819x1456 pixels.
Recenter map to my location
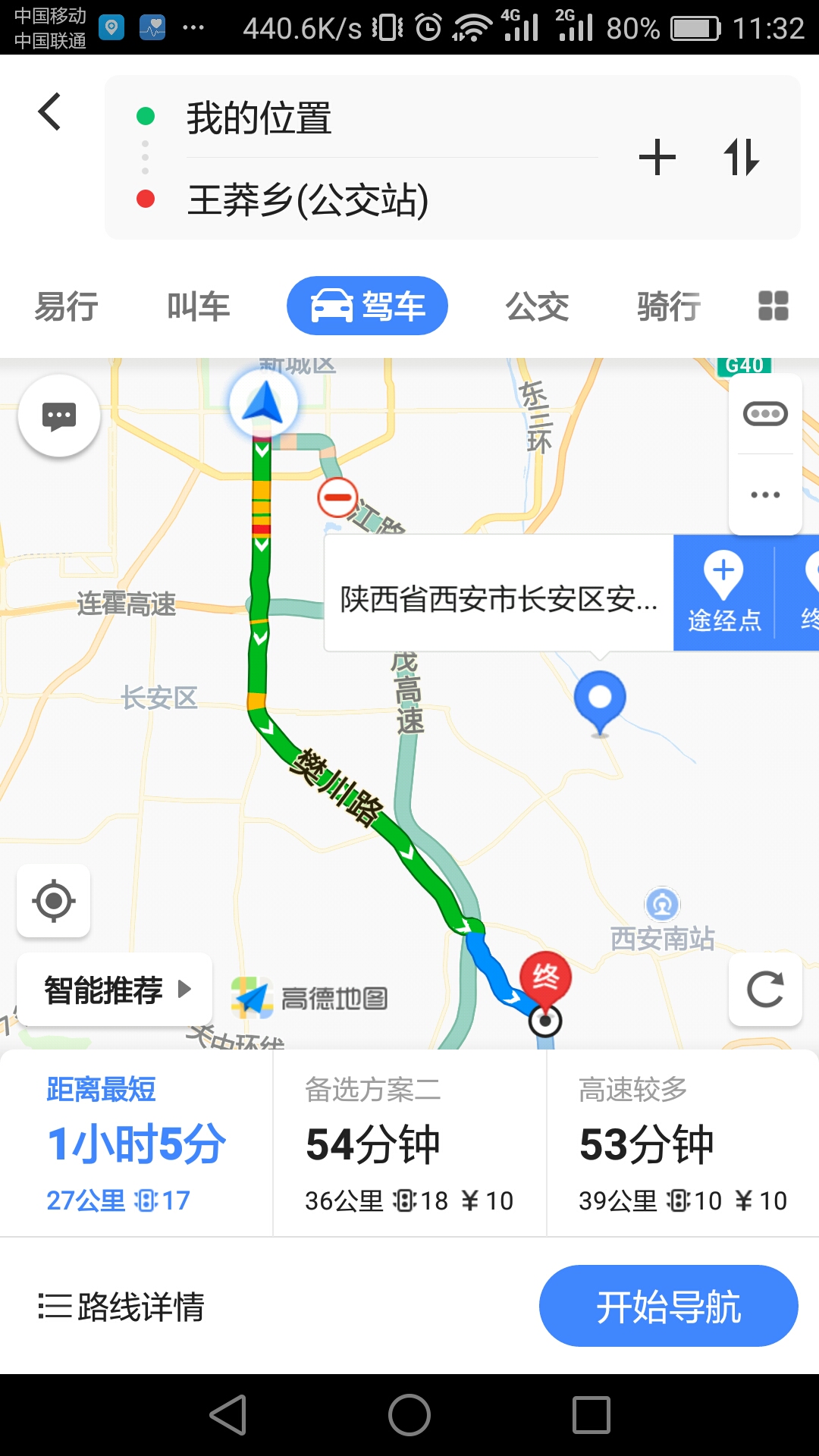54,901
